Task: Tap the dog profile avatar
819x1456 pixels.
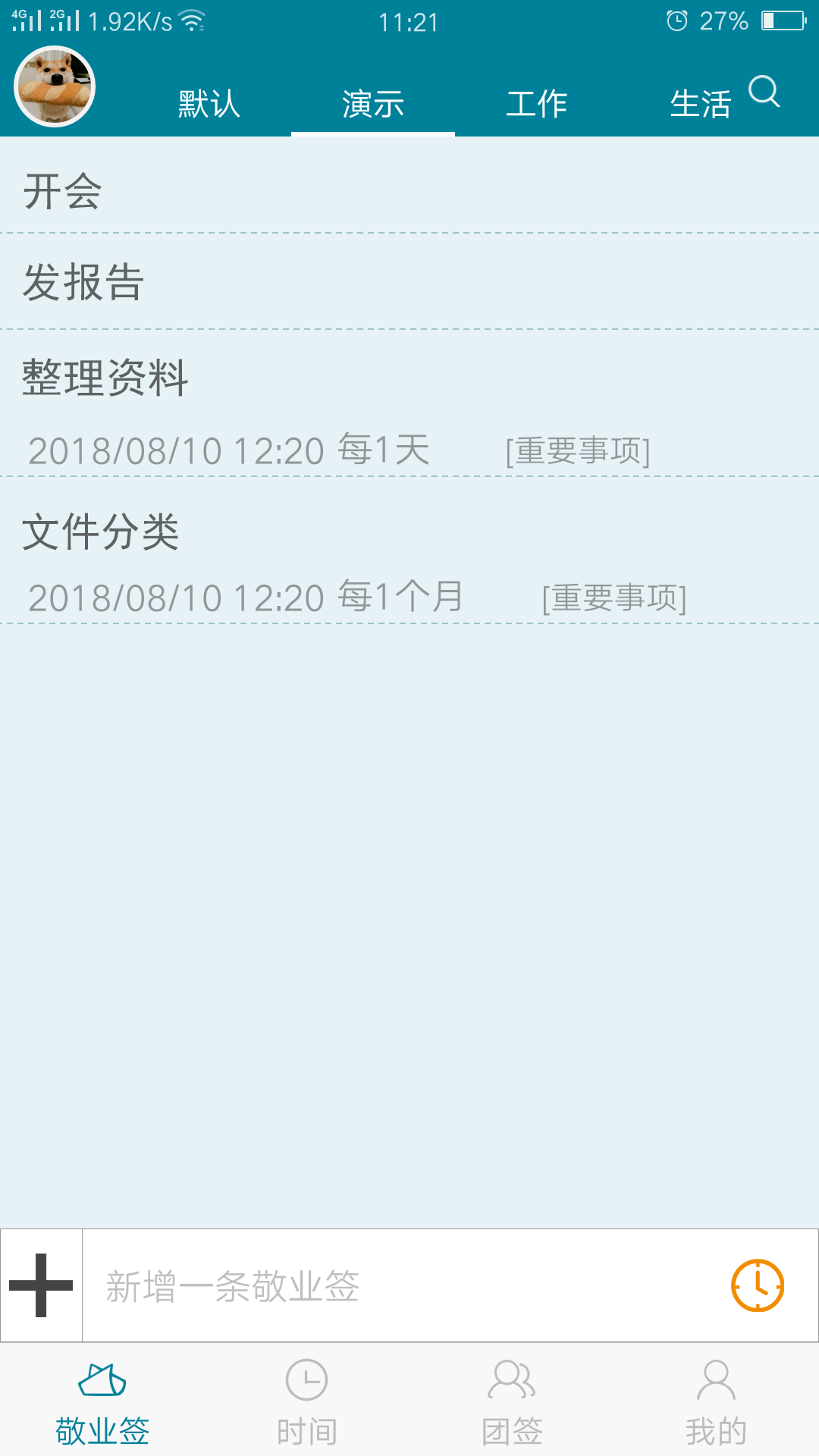Action: point(55,86)
